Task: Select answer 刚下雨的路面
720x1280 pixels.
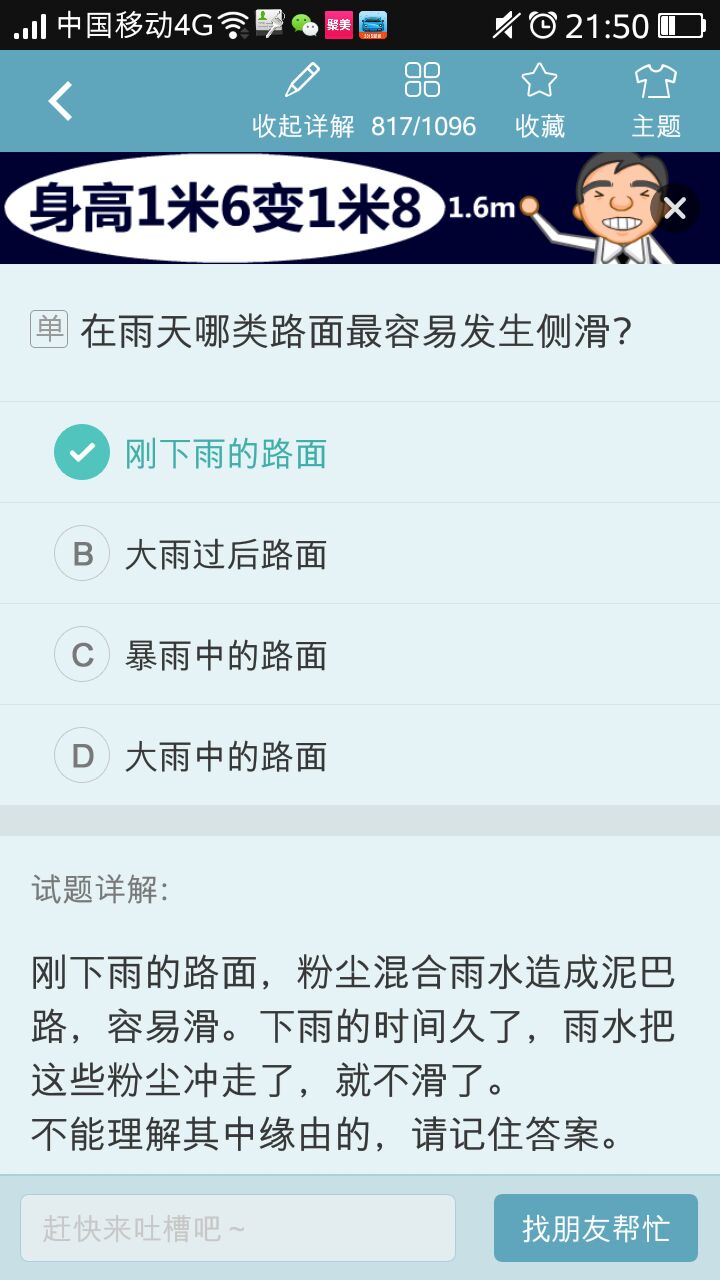Action: point(226,453)
